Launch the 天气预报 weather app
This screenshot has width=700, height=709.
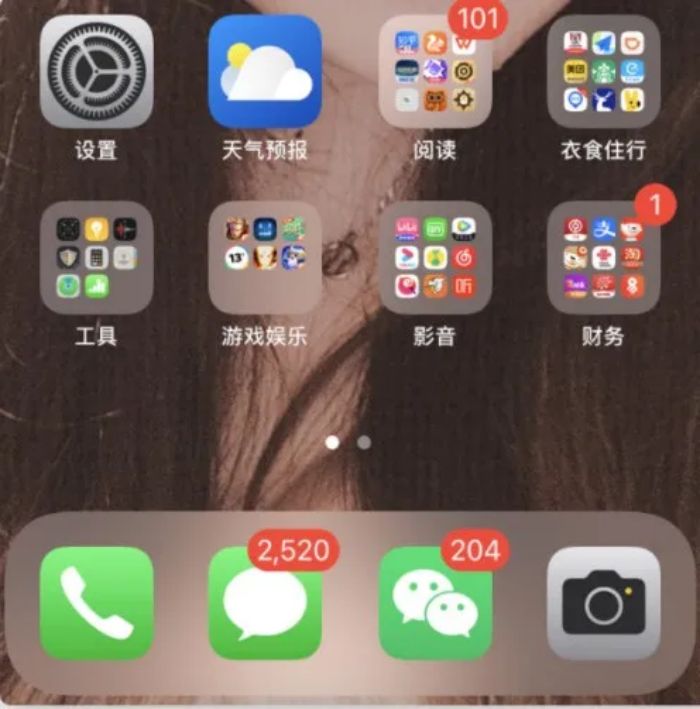coord(265,71)
